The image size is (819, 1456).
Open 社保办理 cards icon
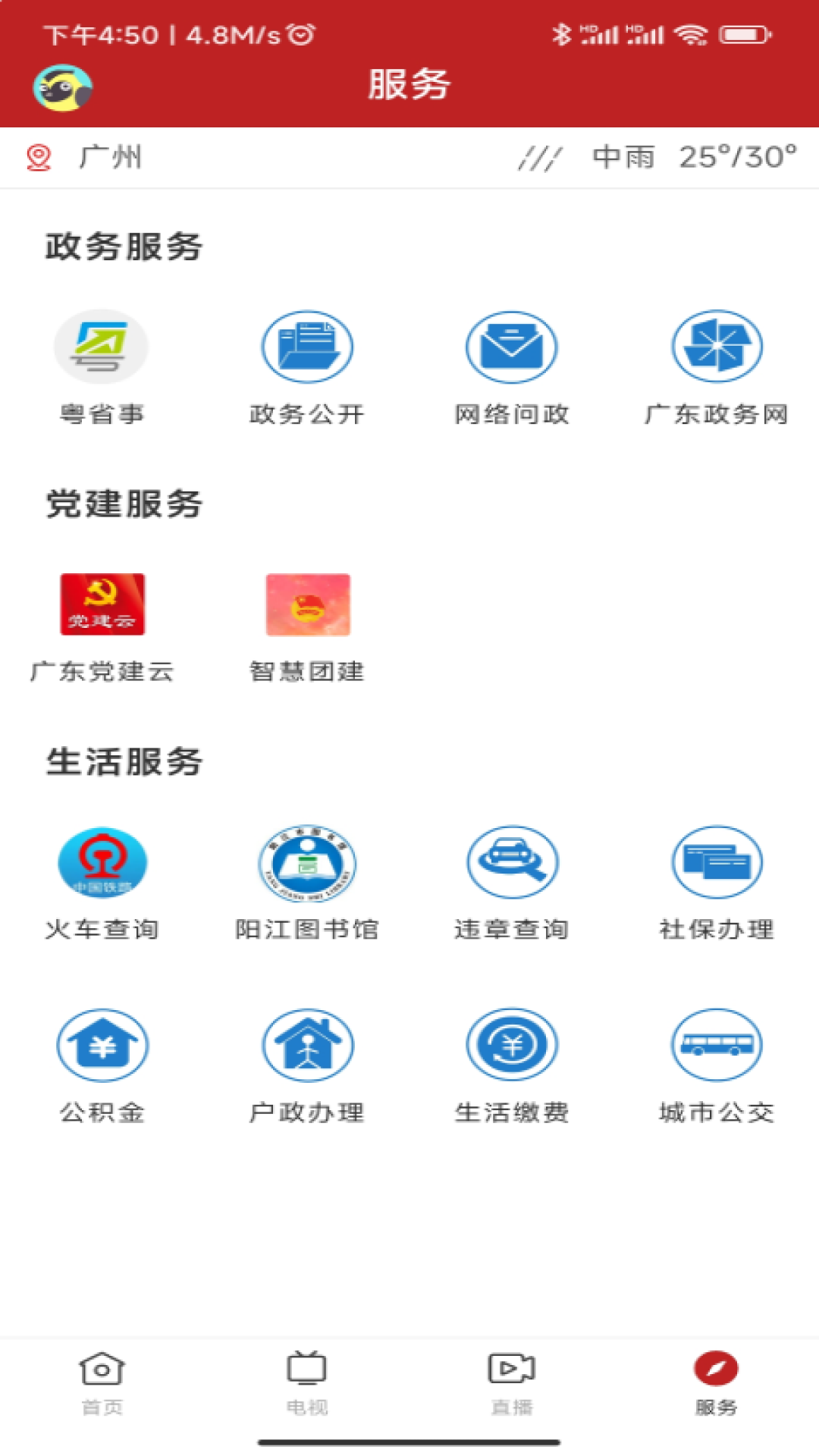[717, 862]
